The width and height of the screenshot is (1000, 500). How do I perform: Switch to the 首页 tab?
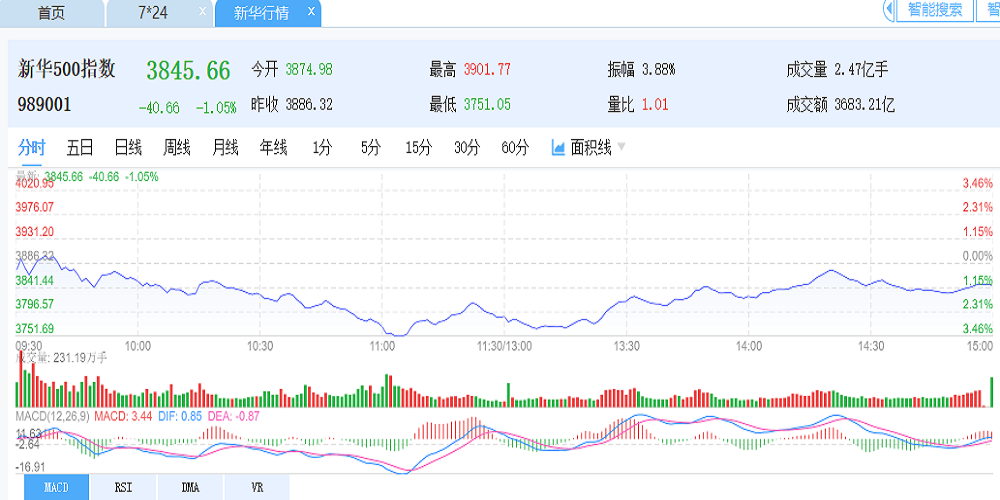click(x=51, y=12)
